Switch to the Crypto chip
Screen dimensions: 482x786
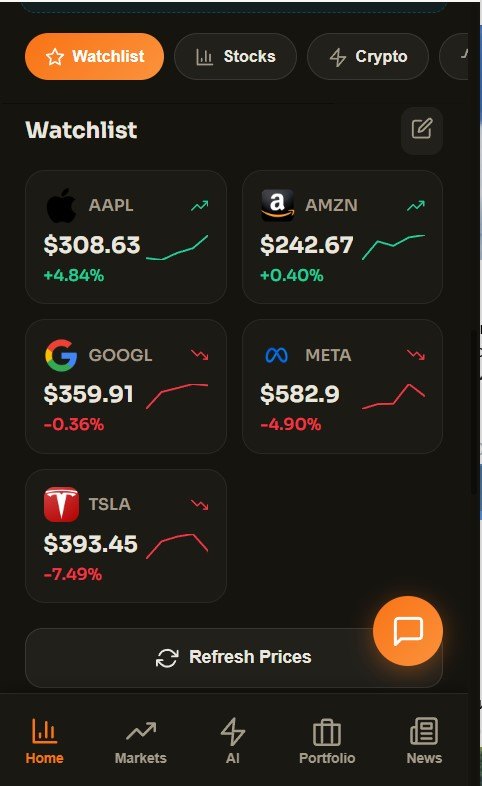[368, 57]
